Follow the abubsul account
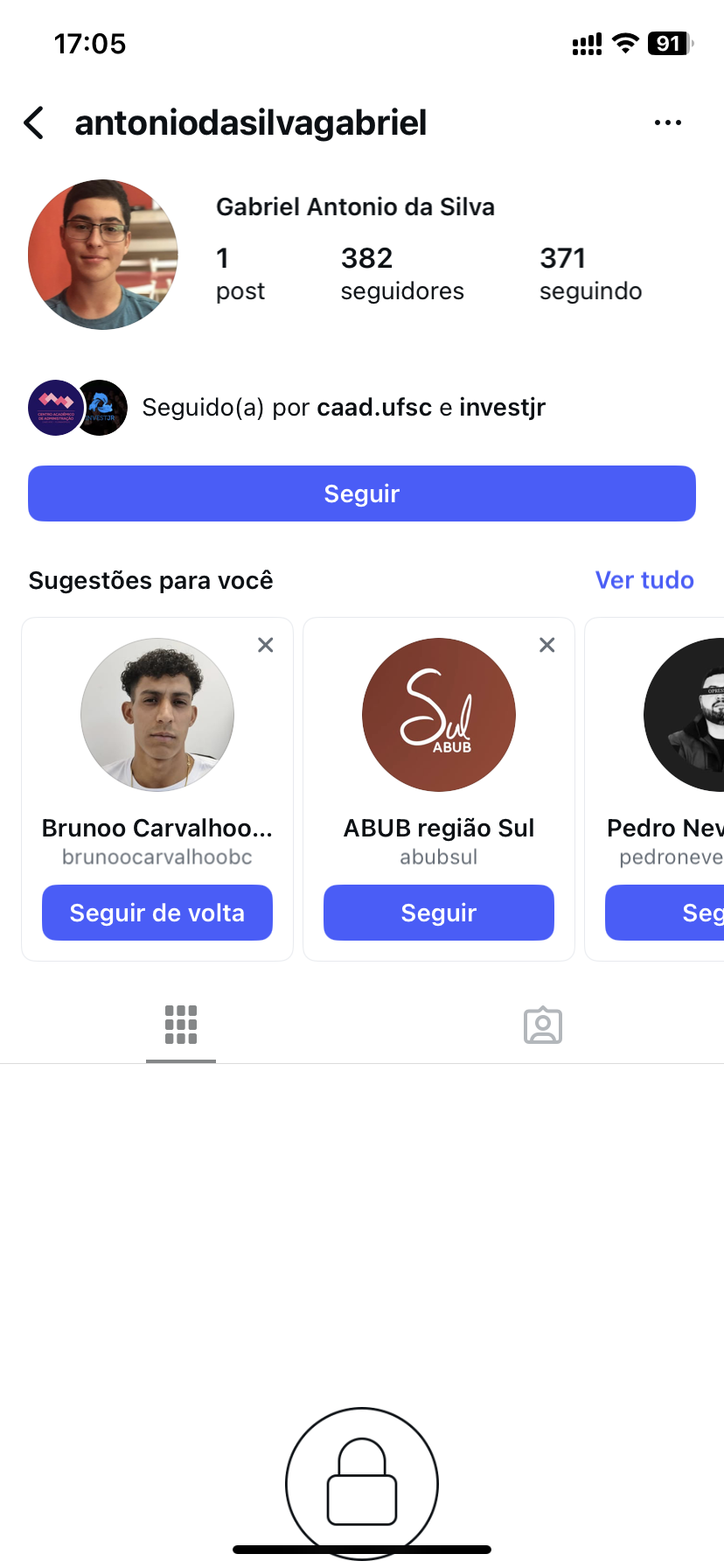724x1568 pixels. click(439, 913)
